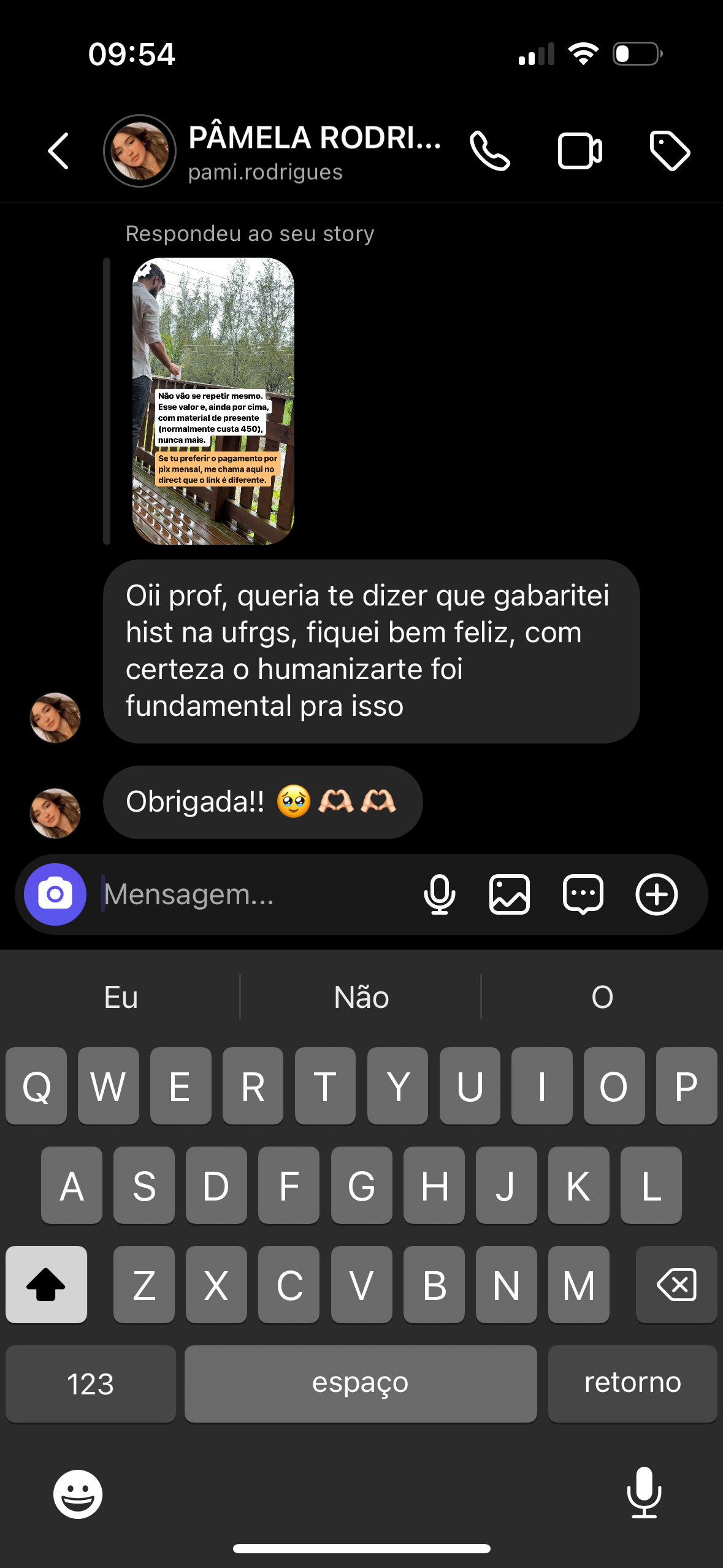Image resolution: width=723 pixels, height=1568 pixels.
Task: Open the camera from the message bar
Action: point(55,894)
